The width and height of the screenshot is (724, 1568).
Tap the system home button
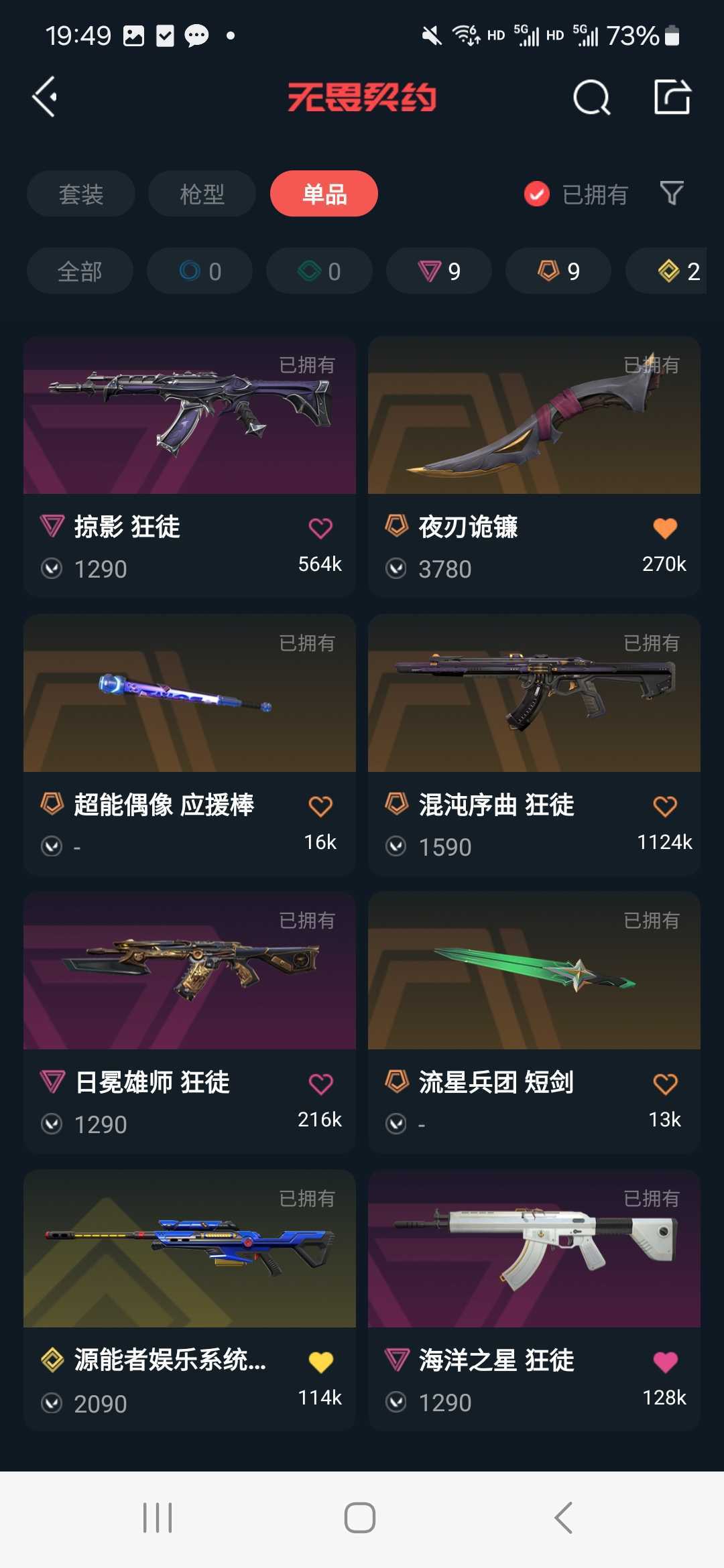pyautogui.click(x=360, y=1518)
